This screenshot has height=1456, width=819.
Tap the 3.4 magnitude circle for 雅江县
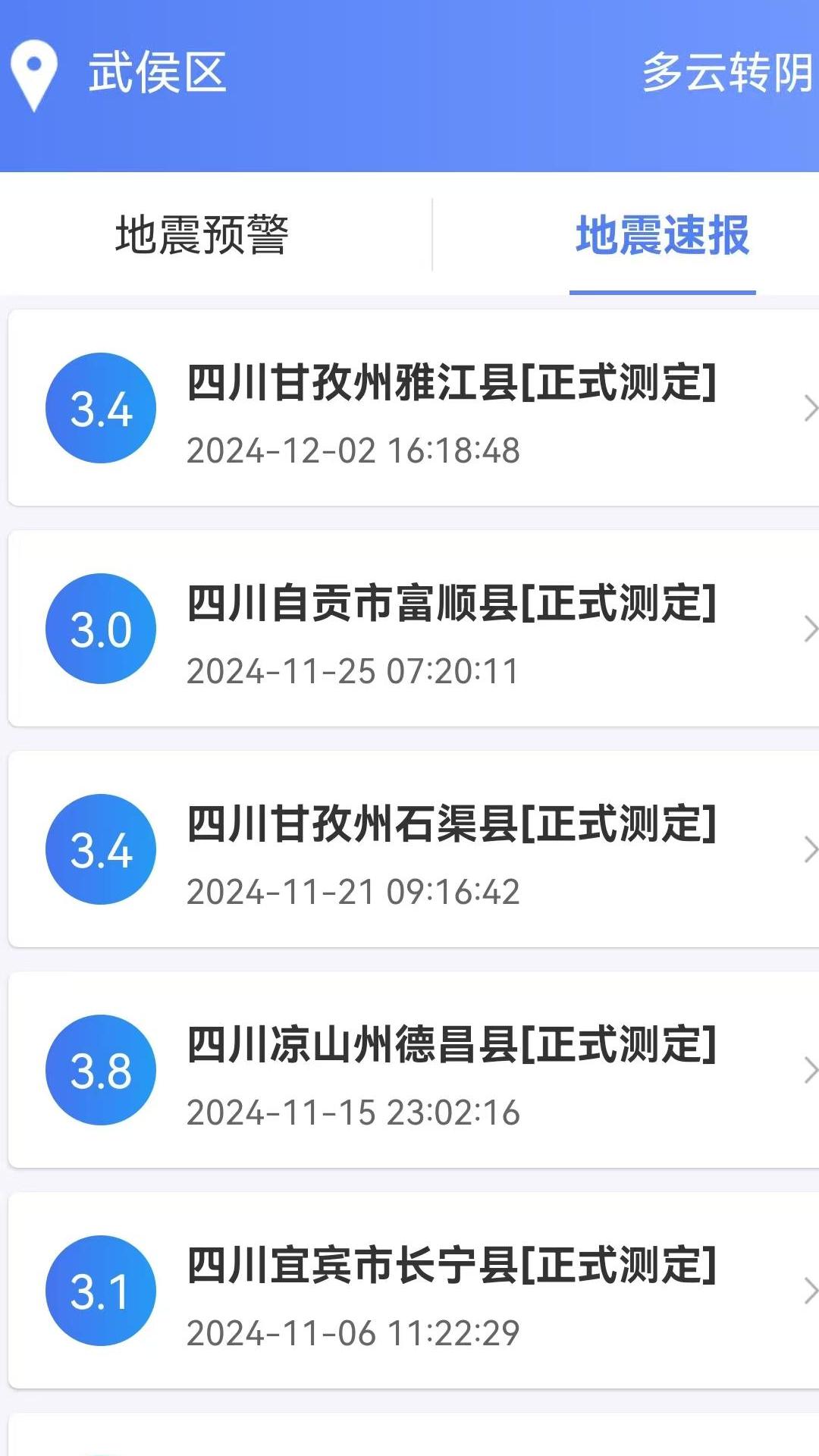[101, 408]
